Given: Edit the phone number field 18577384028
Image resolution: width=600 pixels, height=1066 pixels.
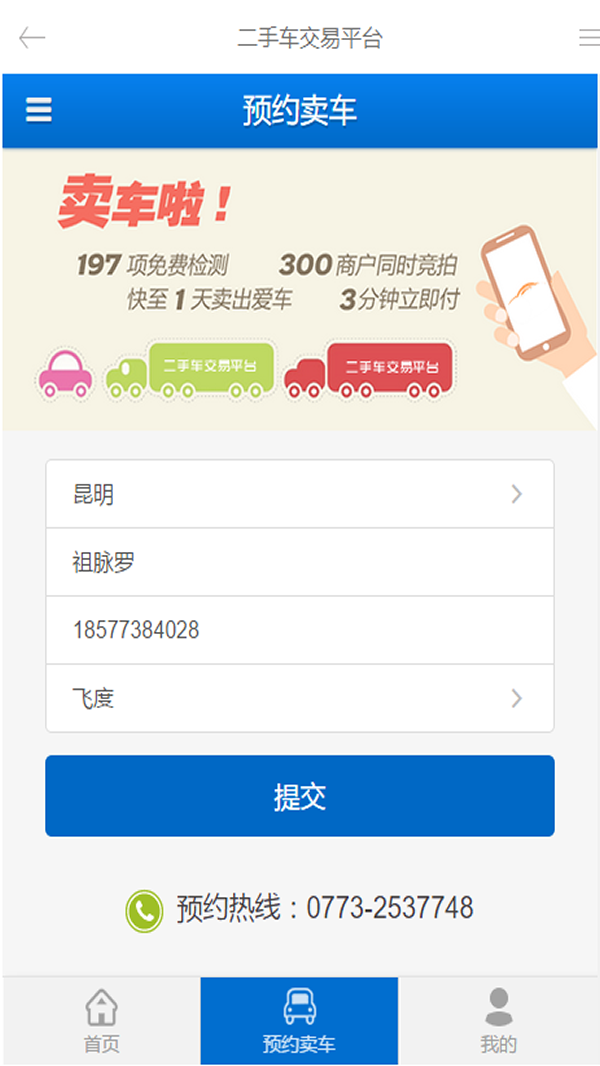Looking at the screenshot, I should point(300,630).
